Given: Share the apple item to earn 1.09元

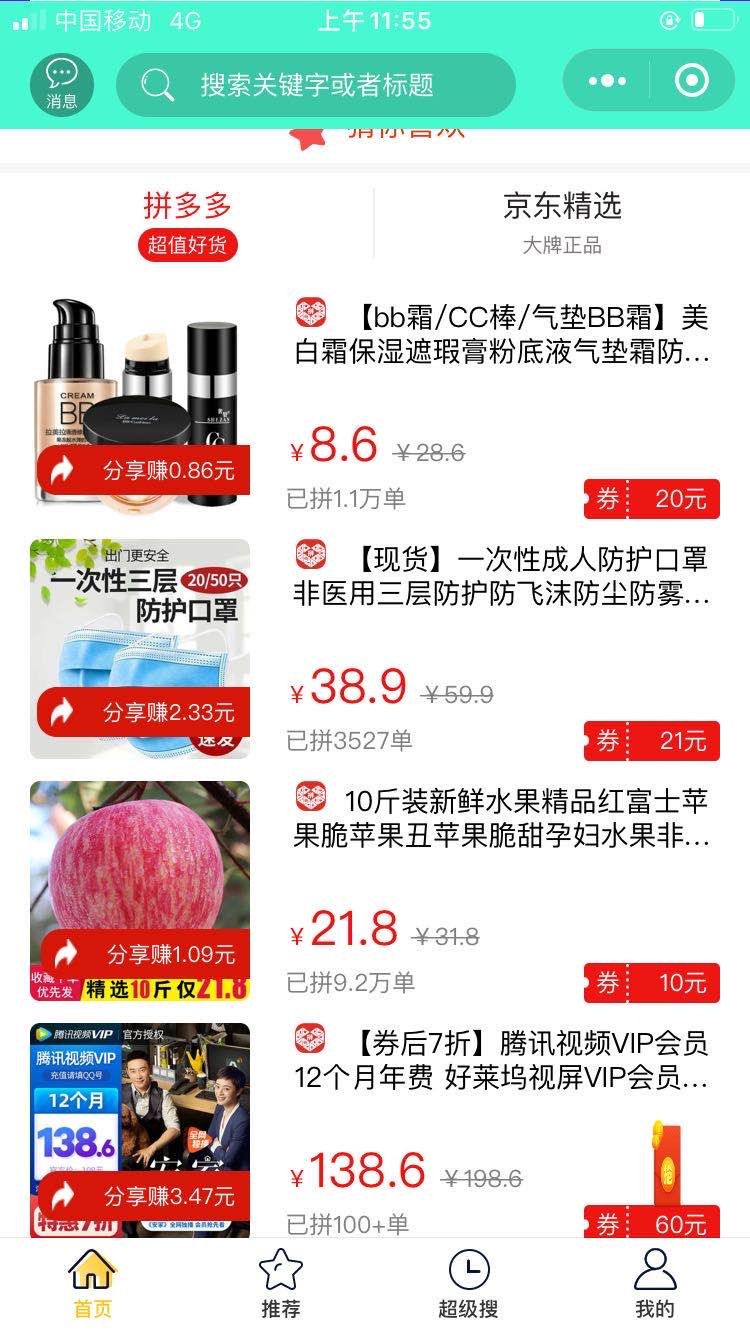Looking at the screenshot, I should click(x=143, y=954).
